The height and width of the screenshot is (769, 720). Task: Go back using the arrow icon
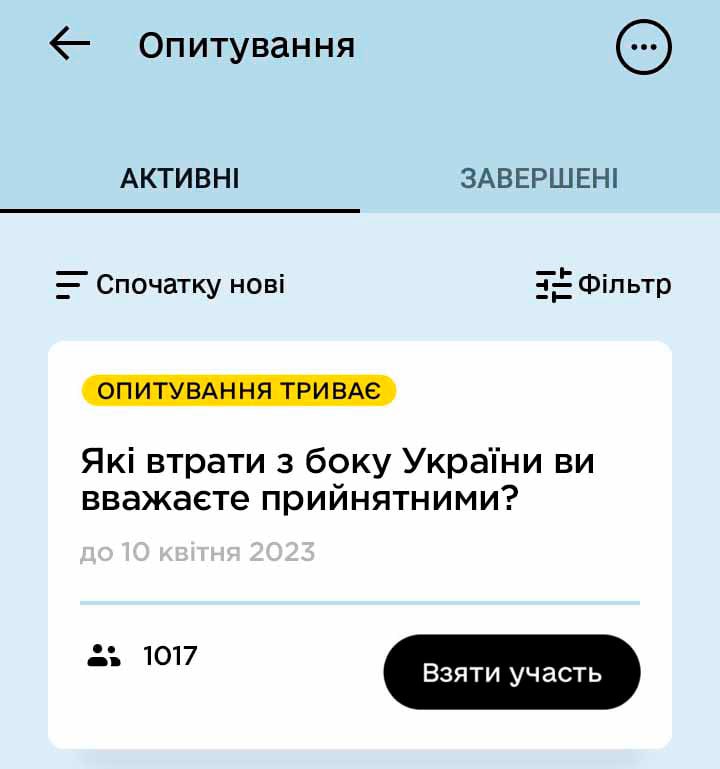point(69,45)
